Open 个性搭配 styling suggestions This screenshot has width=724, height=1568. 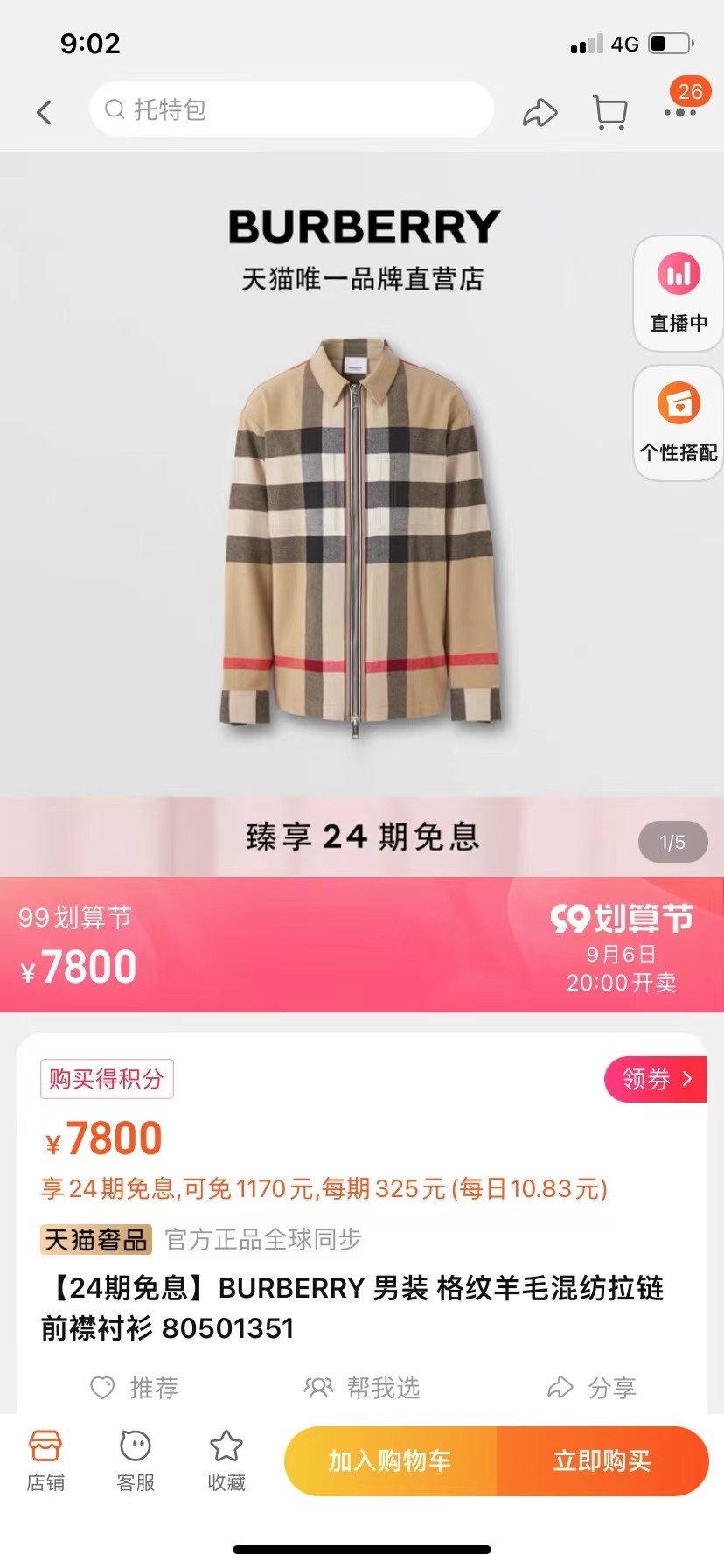(x=679, y=423)
